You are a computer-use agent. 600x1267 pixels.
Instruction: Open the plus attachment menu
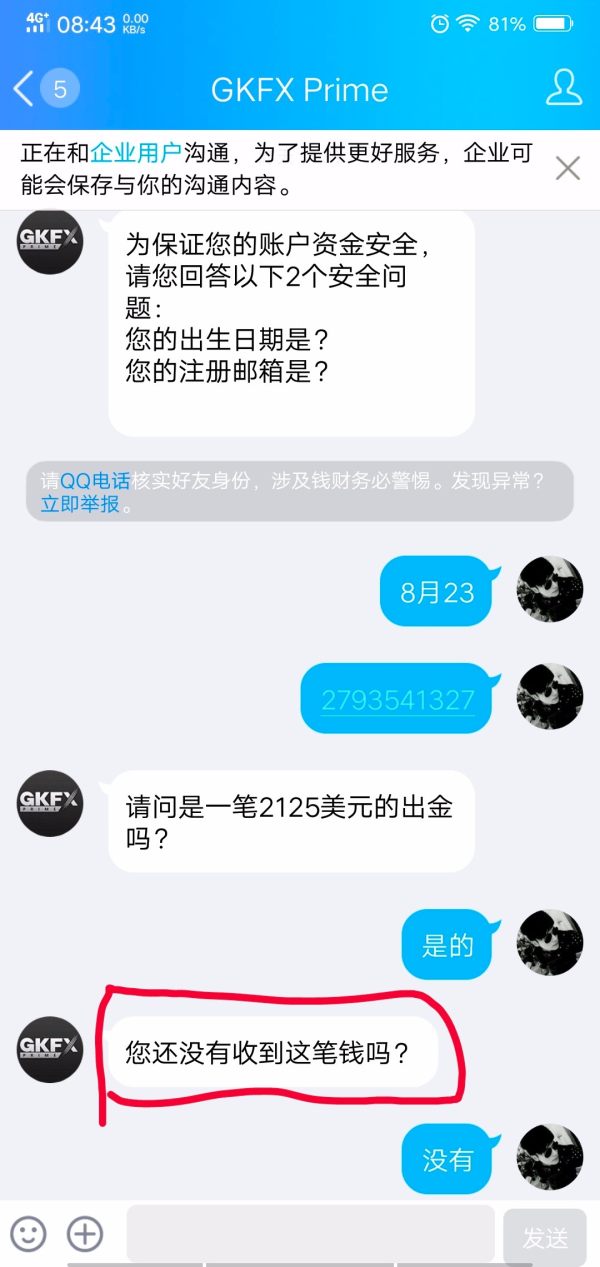click(85, 1234)
